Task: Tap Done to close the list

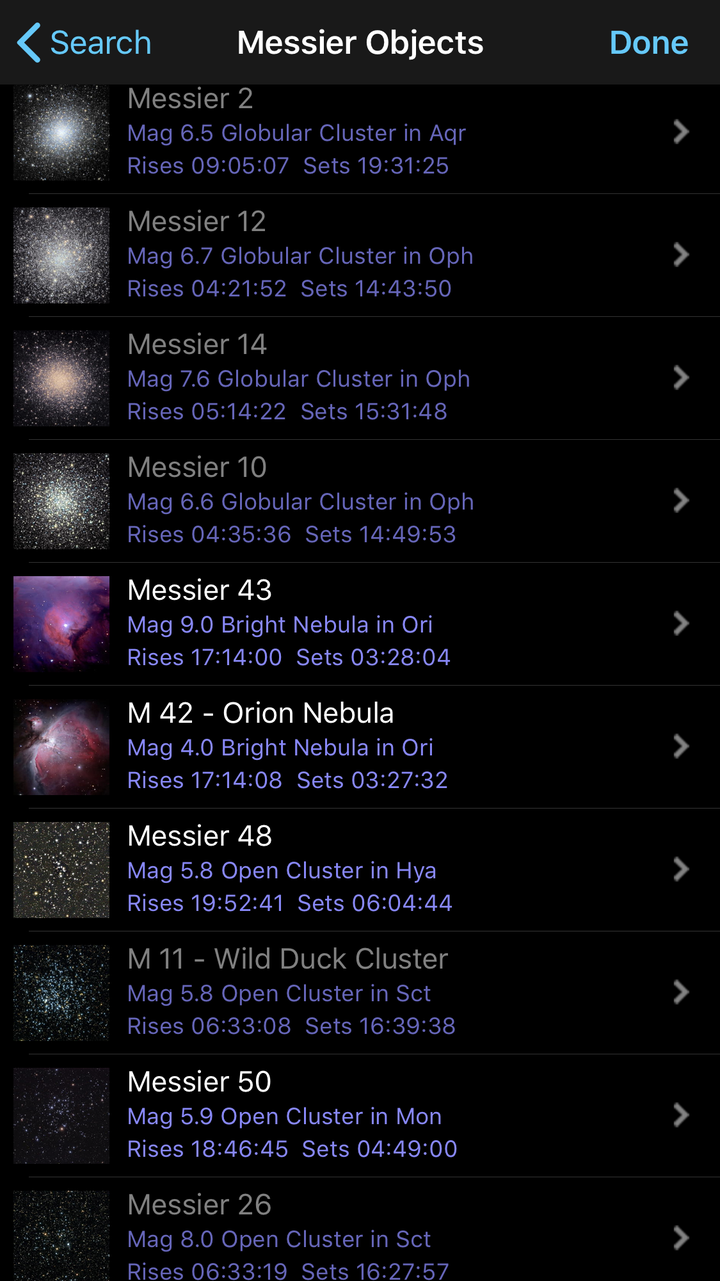Action: pyautogui.click(x=648, y=43)
